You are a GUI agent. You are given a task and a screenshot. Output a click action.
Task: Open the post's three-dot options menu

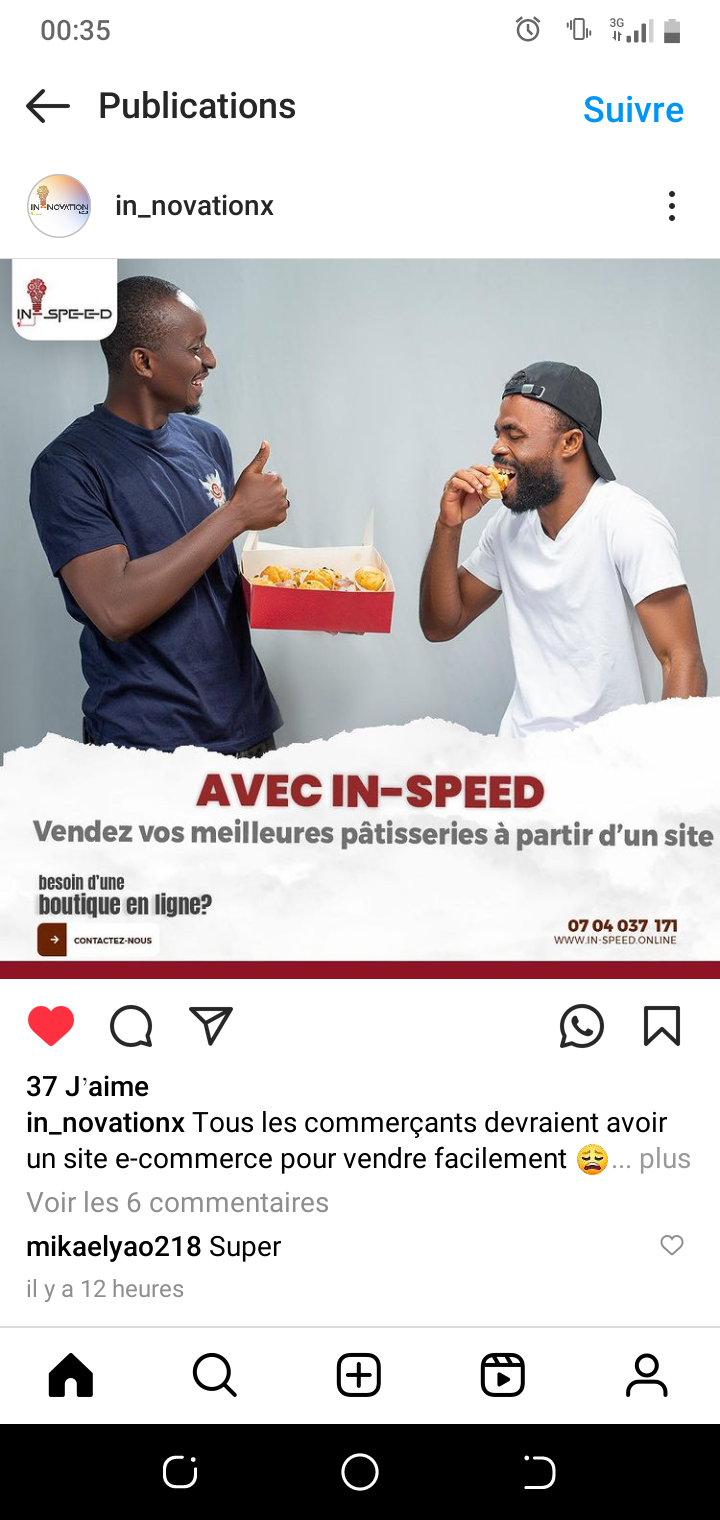pos(671,206)
